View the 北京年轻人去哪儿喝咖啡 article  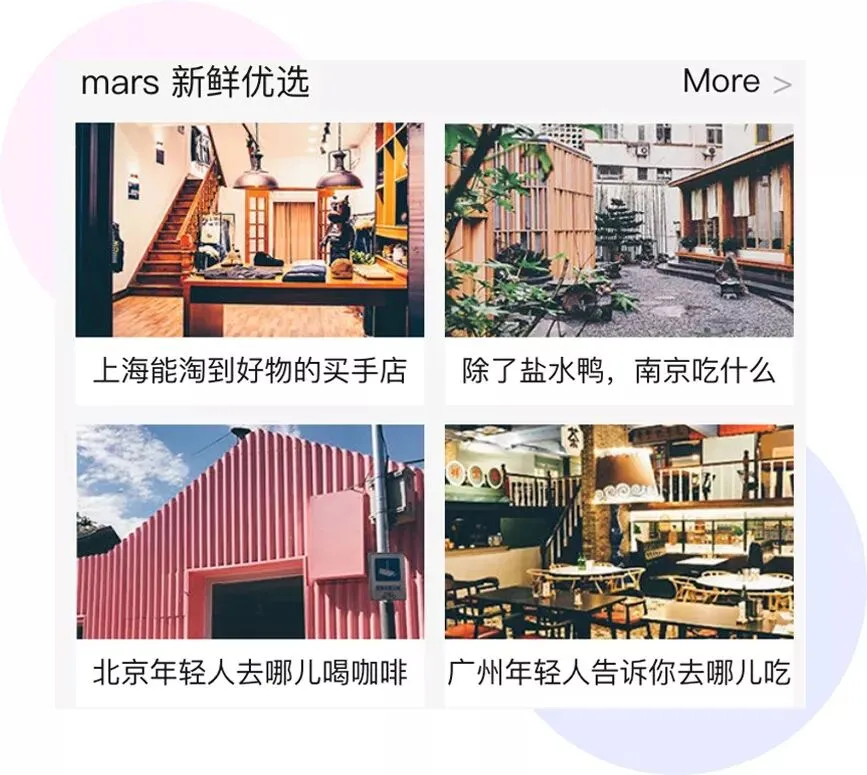250,565
